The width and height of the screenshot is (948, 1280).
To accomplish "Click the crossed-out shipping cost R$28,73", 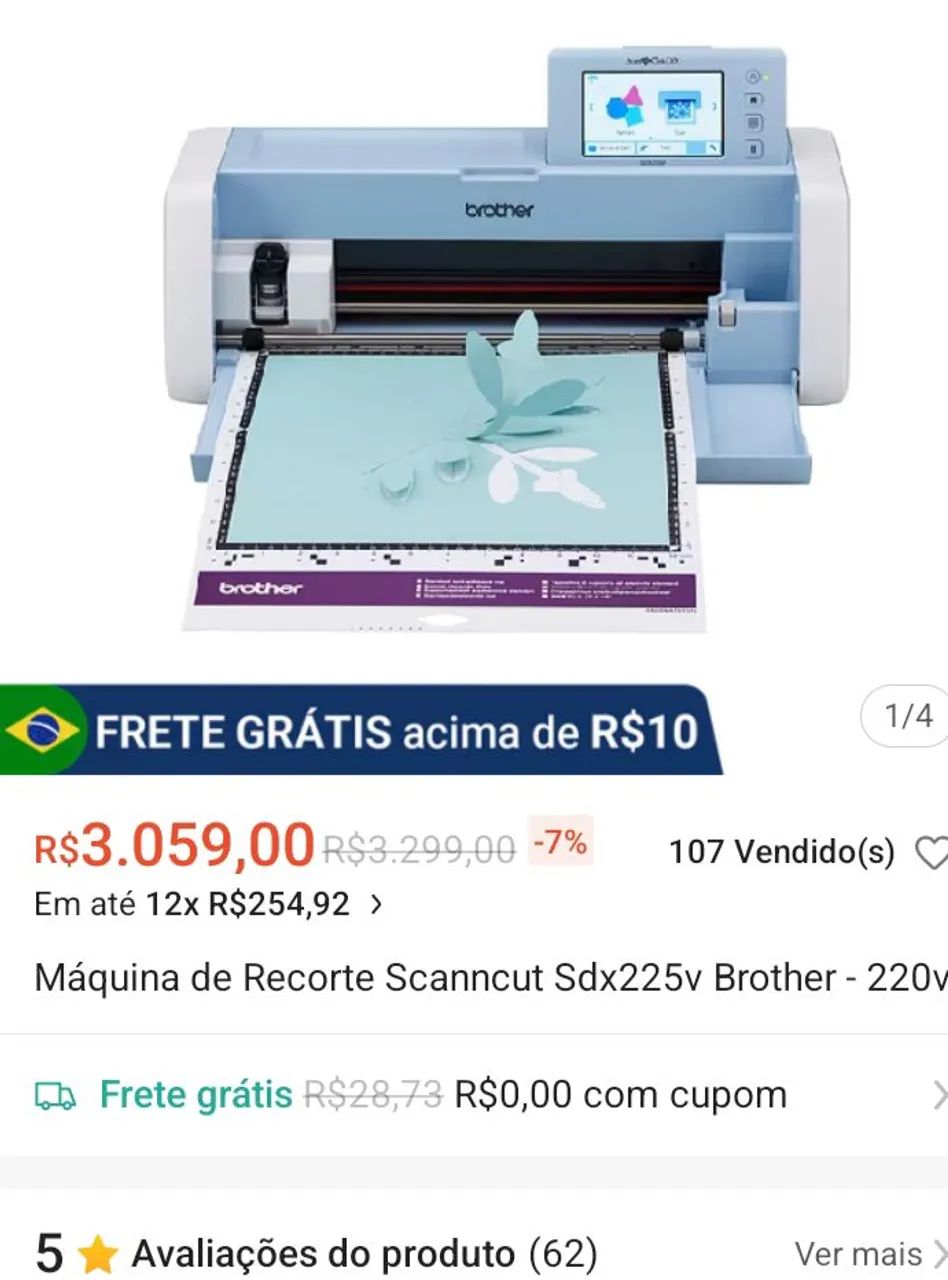I will coord(374,1094).
